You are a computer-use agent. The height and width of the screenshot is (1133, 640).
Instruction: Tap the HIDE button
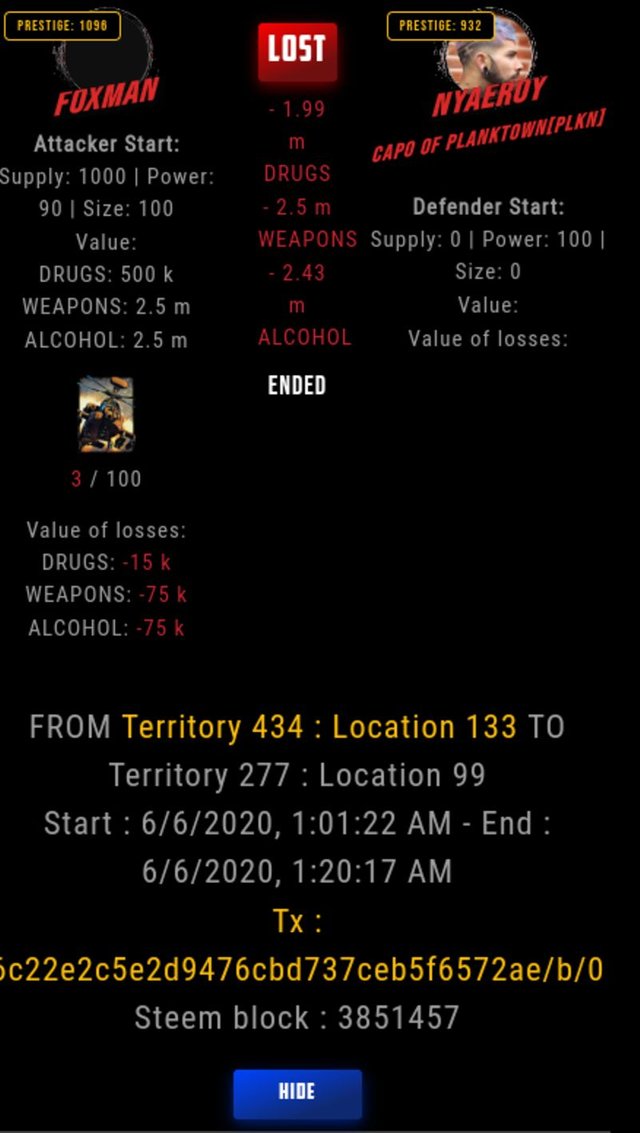coord(297,1092)
